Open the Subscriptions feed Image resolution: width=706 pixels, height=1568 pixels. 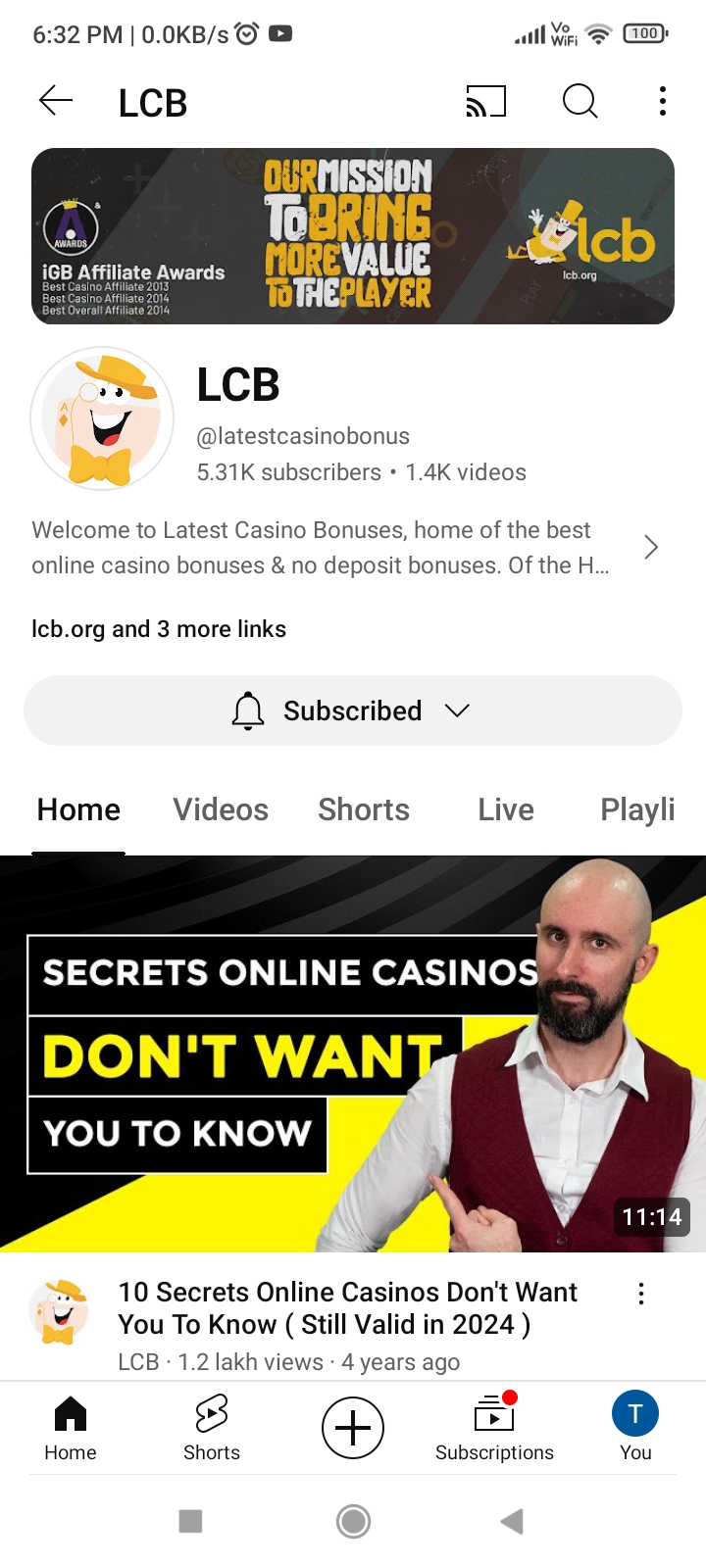point(494,1427)
